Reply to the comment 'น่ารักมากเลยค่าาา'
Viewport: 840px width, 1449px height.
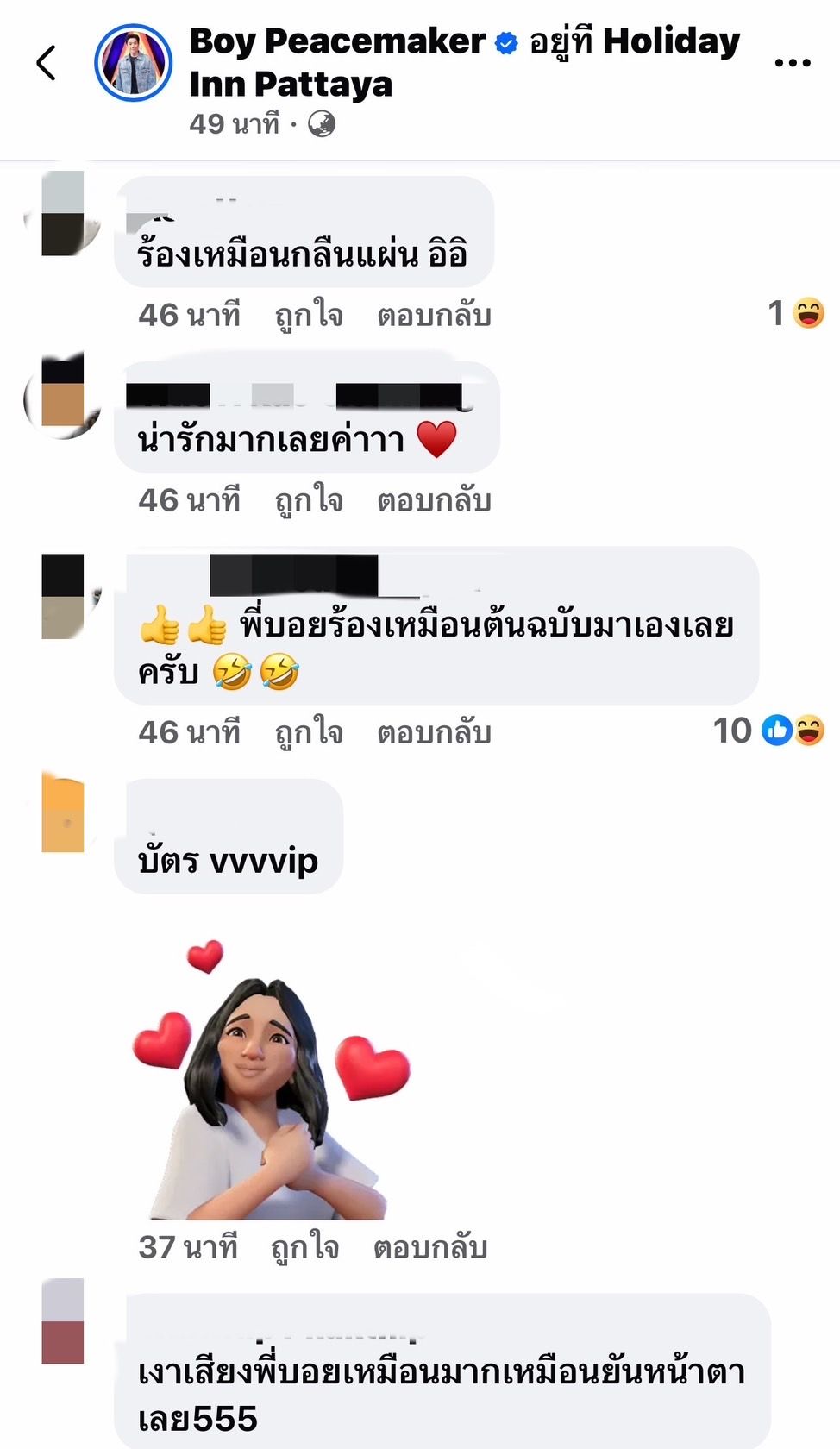tap(434, 501)
